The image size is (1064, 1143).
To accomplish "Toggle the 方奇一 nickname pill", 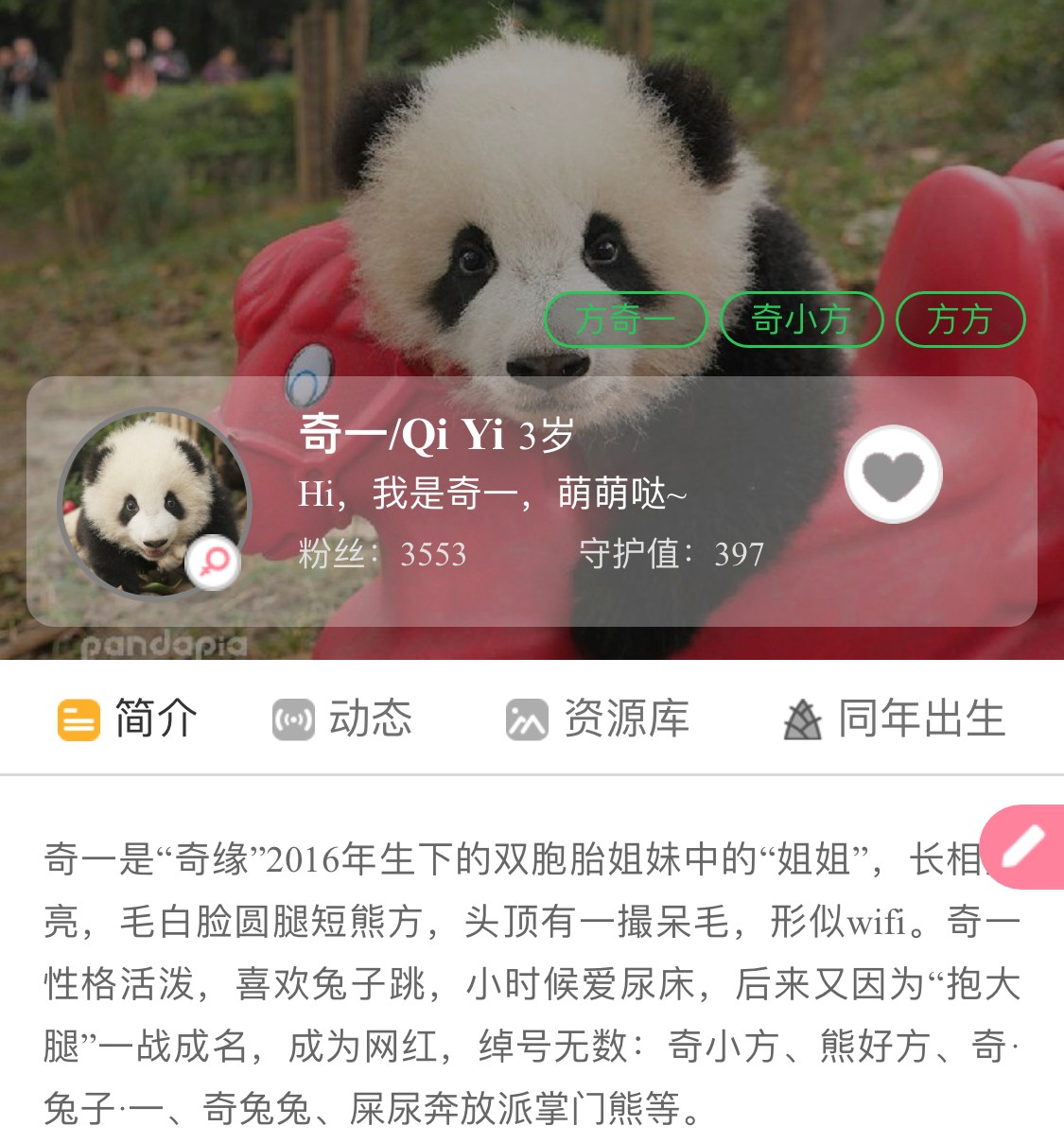I will tap(626, 320).
